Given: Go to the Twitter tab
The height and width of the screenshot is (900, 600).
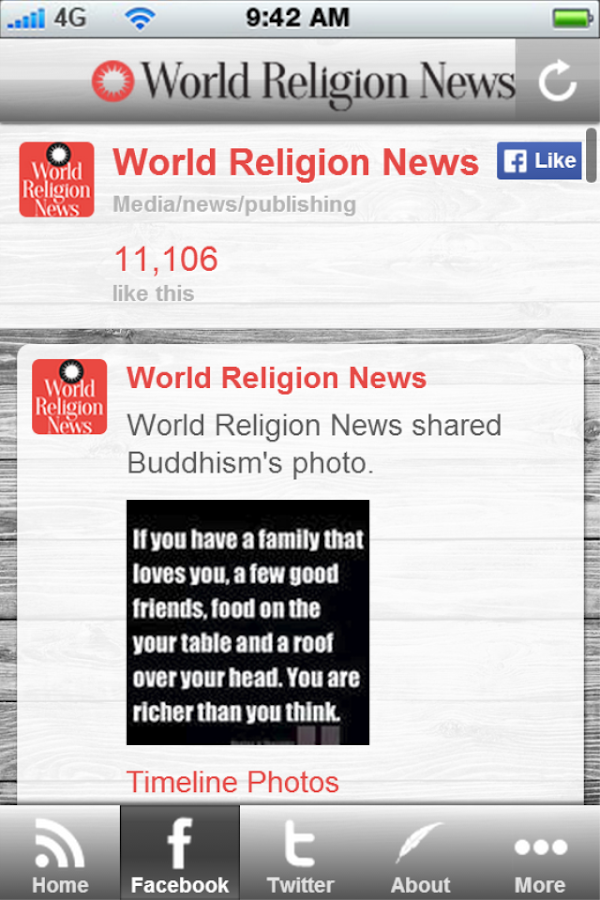Looking at the screenshot, I should (300, 853).
